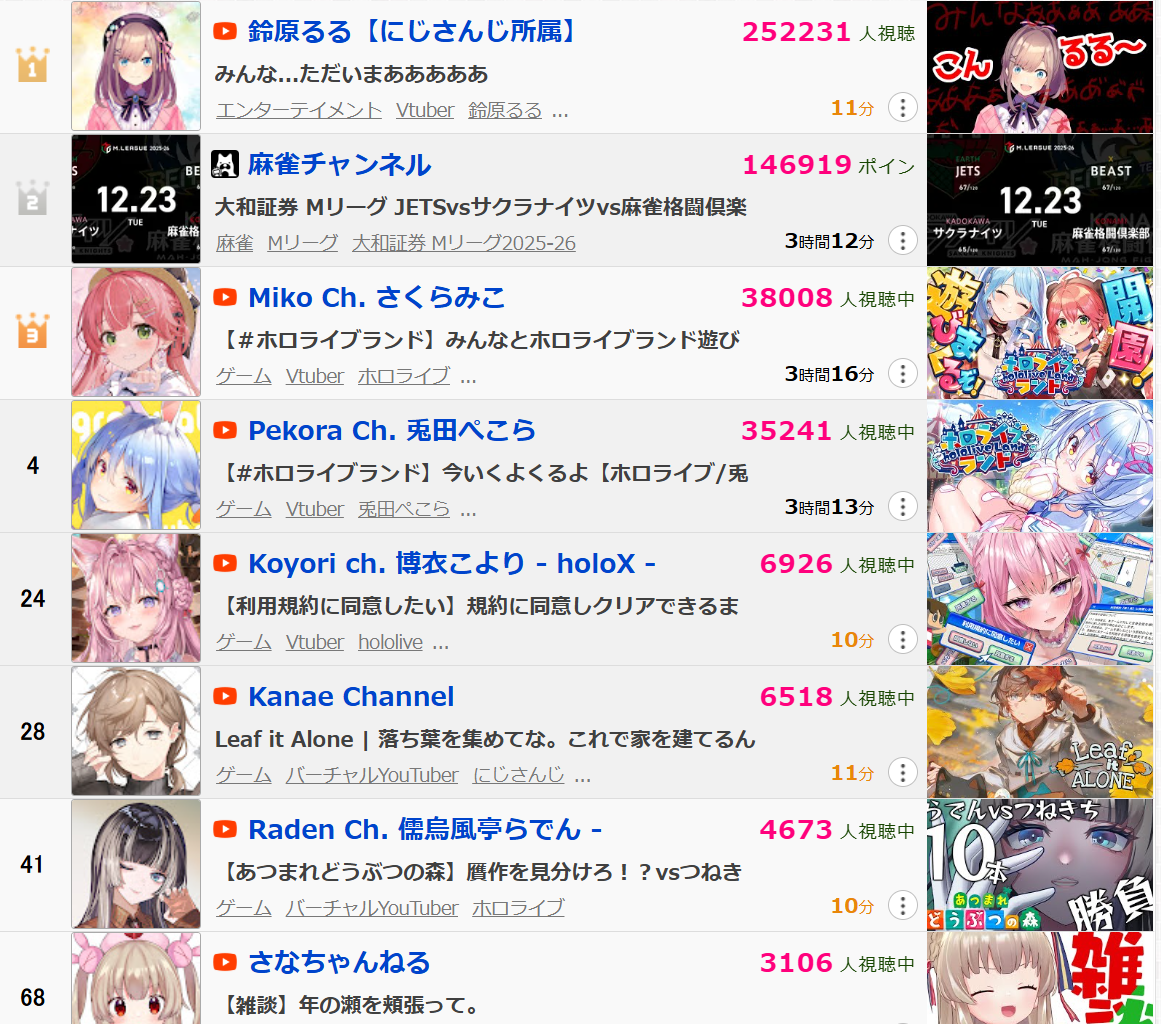Open more options for Miko Ch. stream

tap(902, 374)
